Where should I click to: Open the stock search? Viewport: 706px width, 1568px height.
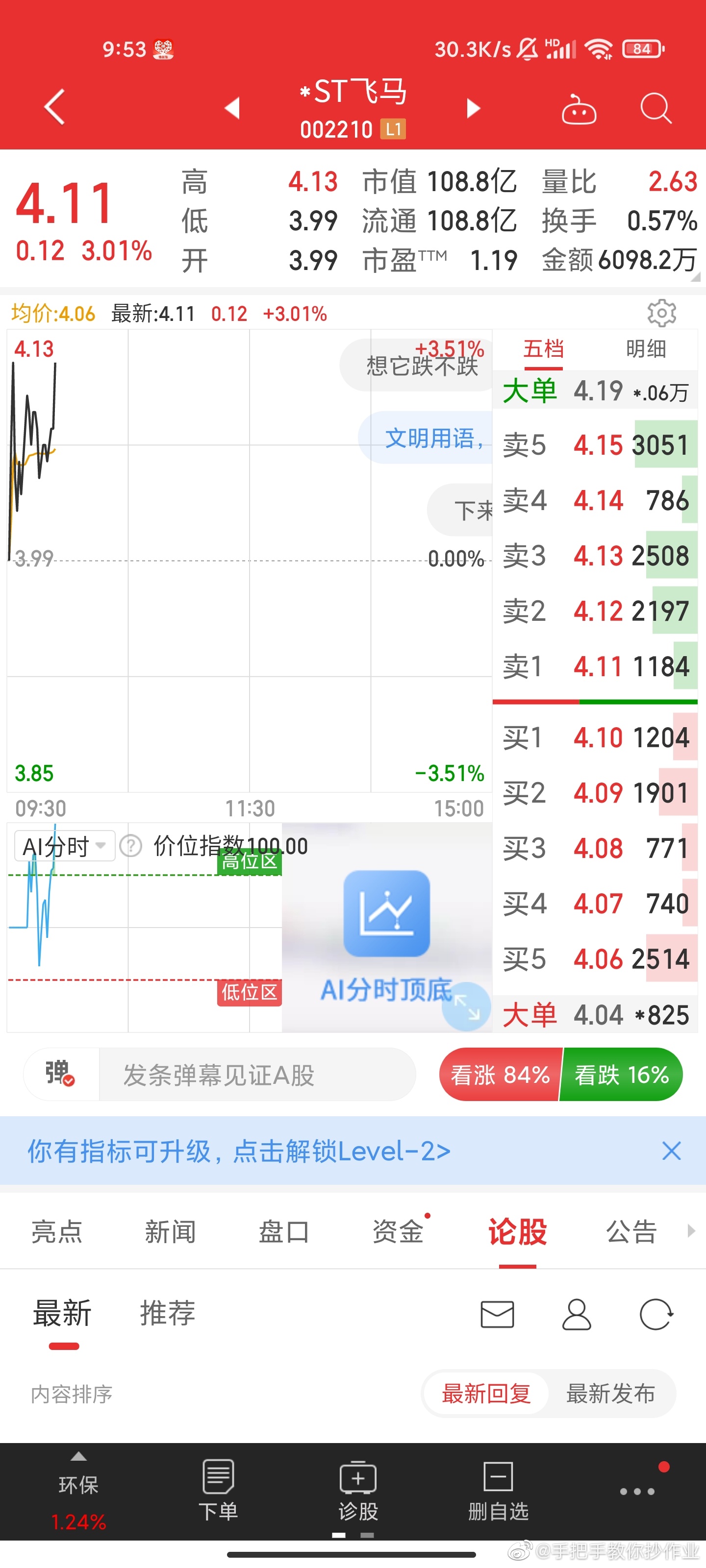(x=656, y=108)
